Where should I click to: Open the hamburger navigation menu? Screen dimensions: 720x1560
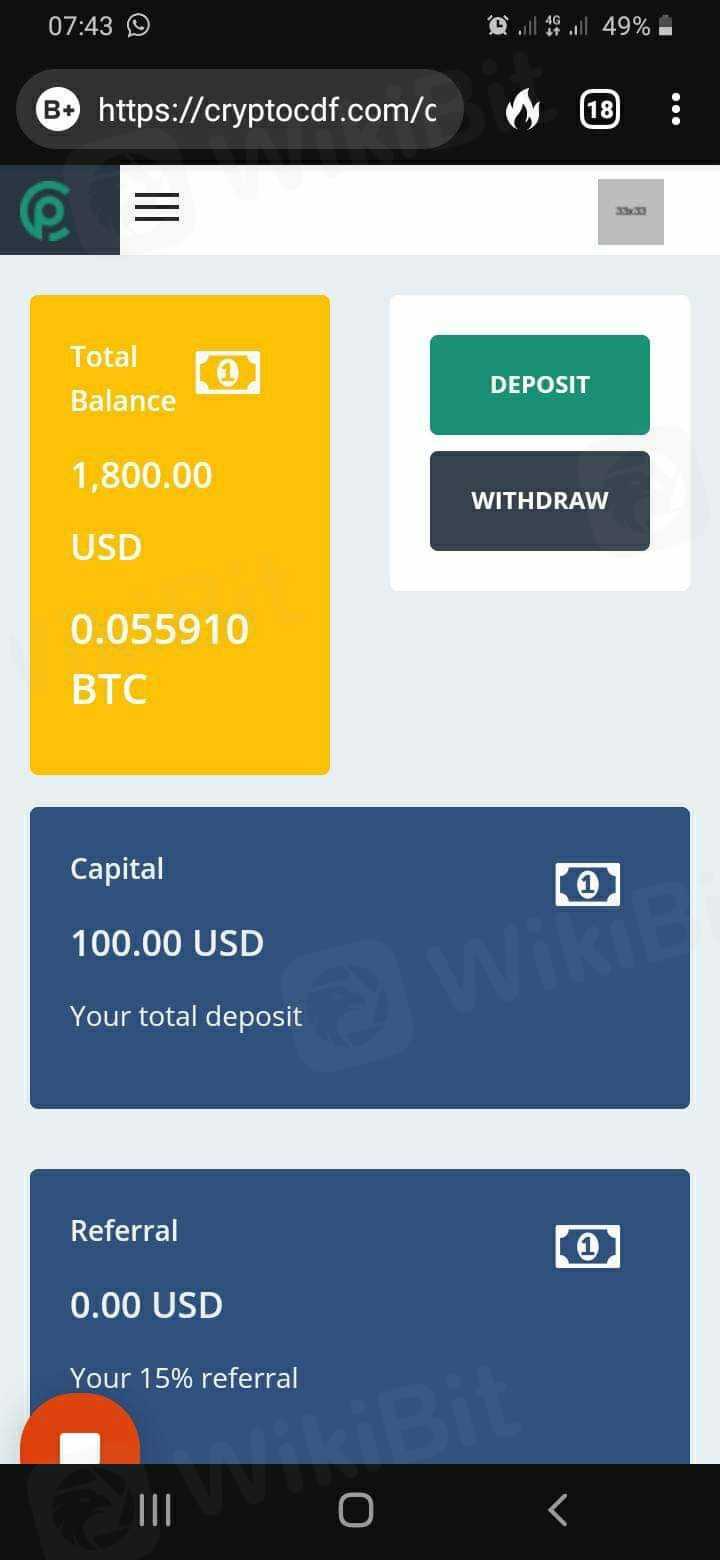[157, 207]
